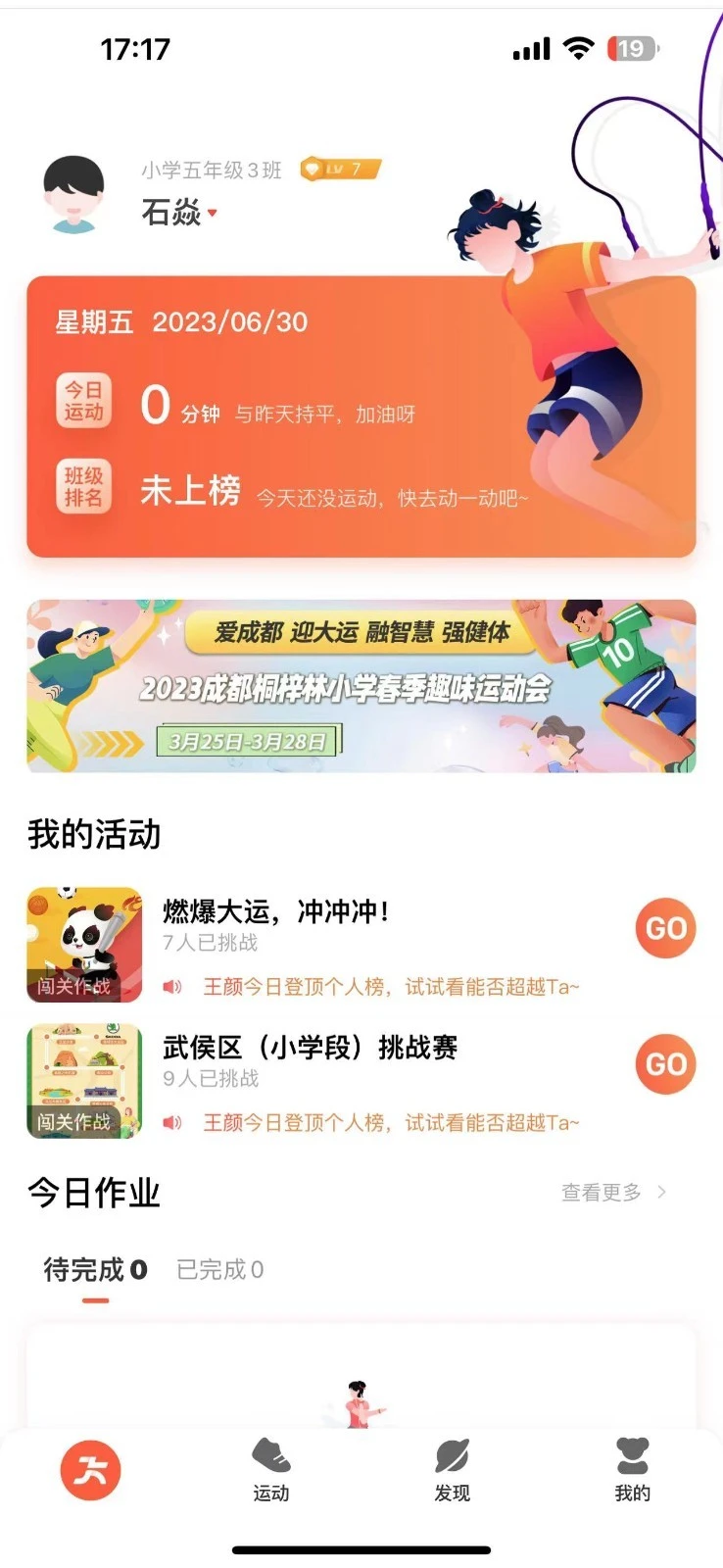The image size is (723, 1568).
Task: Tap the speaker icon under 武侯区 challenge
Action: point(174,1123)
